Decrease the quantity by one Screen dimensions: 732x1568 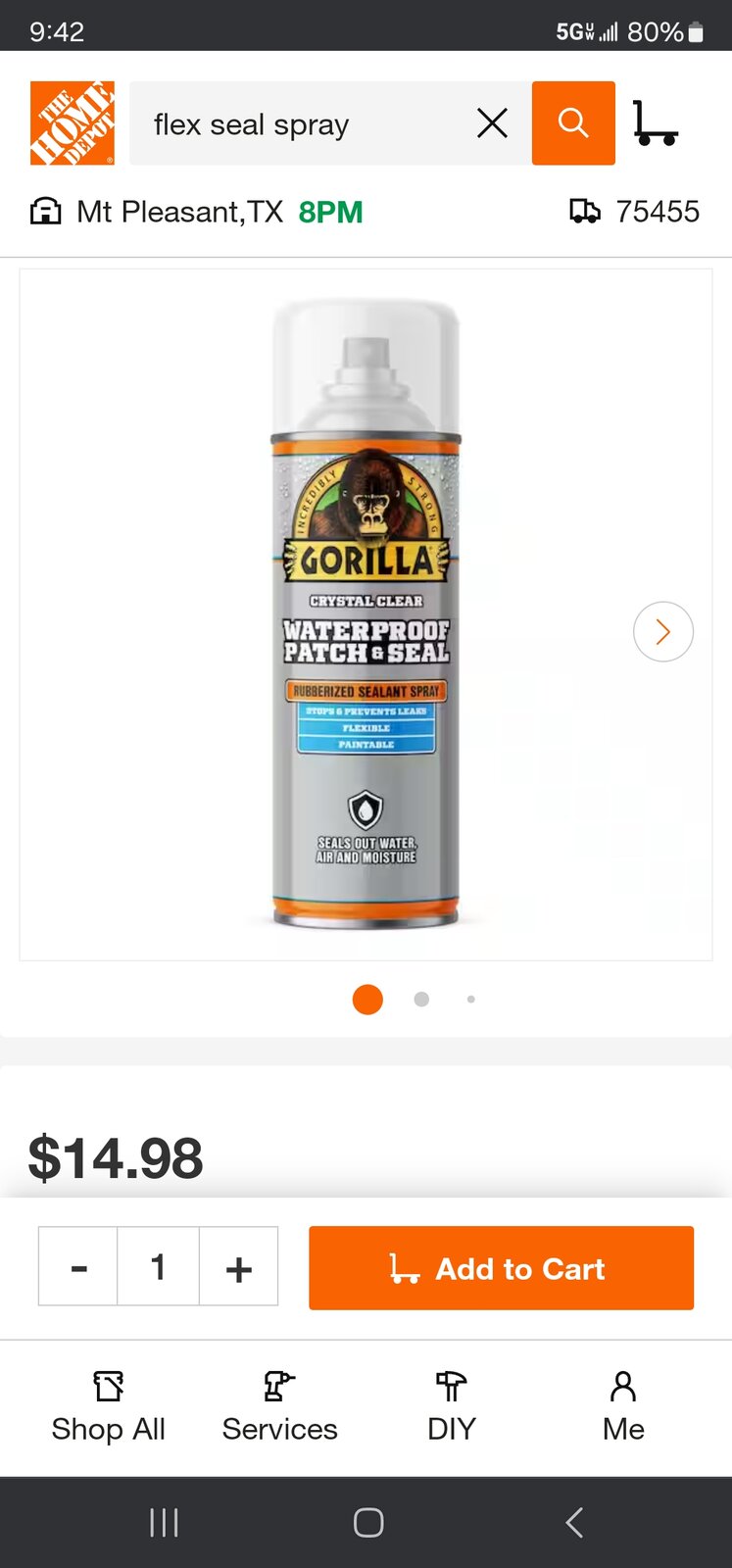(78, 1266)
